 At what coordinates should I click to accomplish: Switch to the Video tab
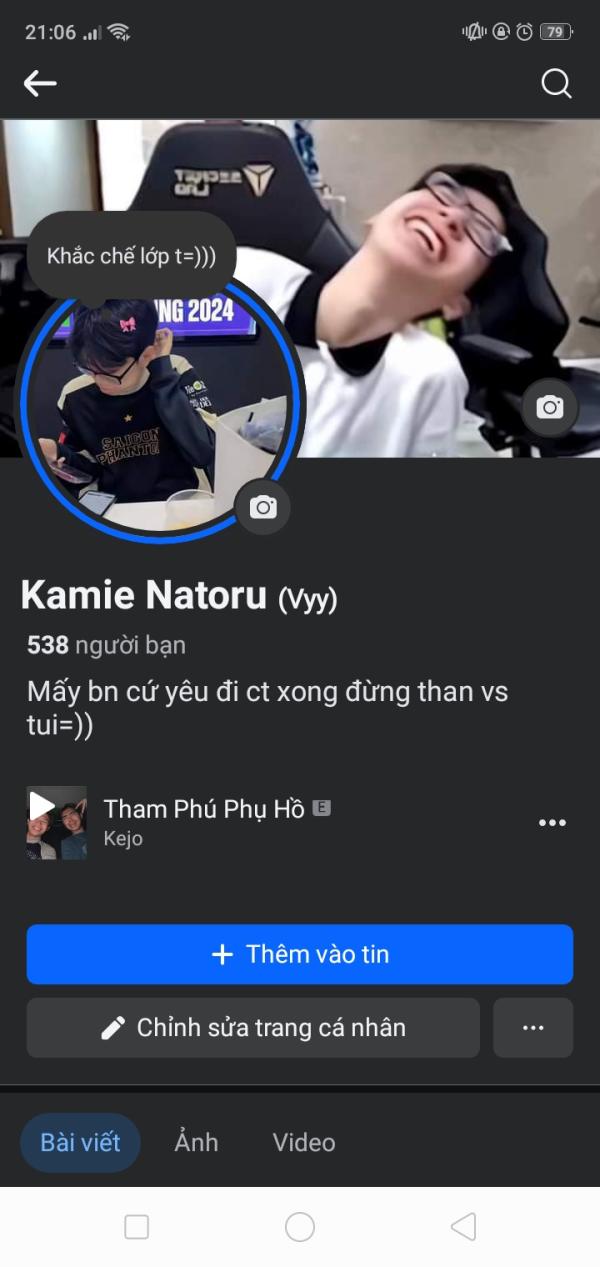[304, 1142]
